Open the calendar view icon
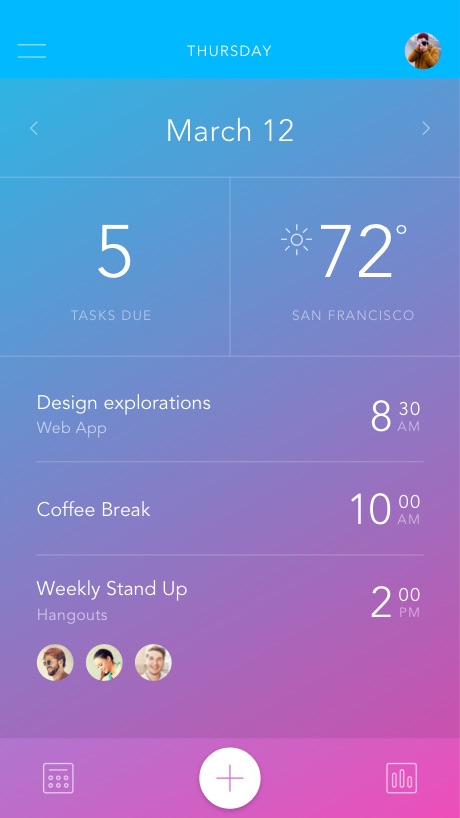The height and width of the screenshot is (818, 460). [x=58, y=778]
